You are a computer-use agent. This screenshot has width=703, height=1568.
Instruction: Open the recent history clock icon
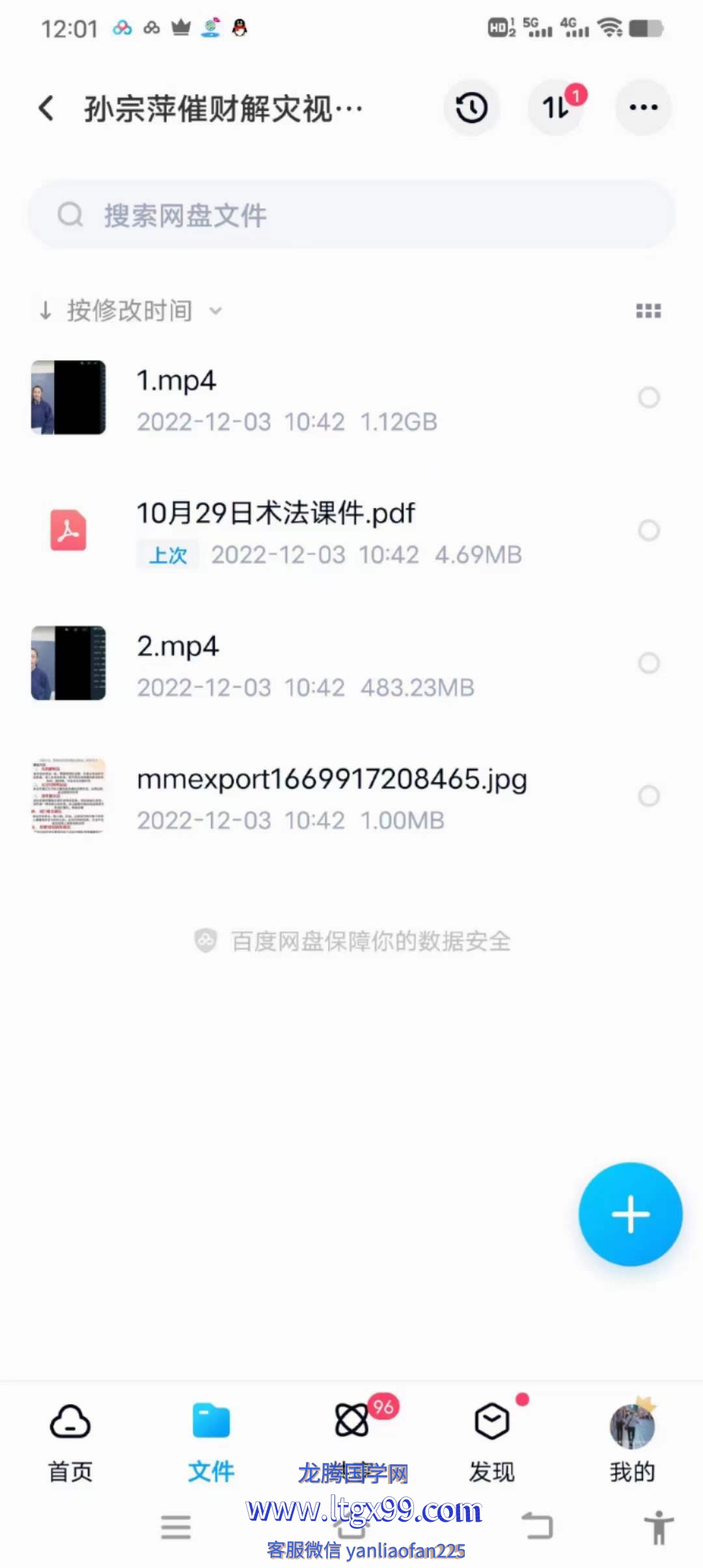[471, 108]
